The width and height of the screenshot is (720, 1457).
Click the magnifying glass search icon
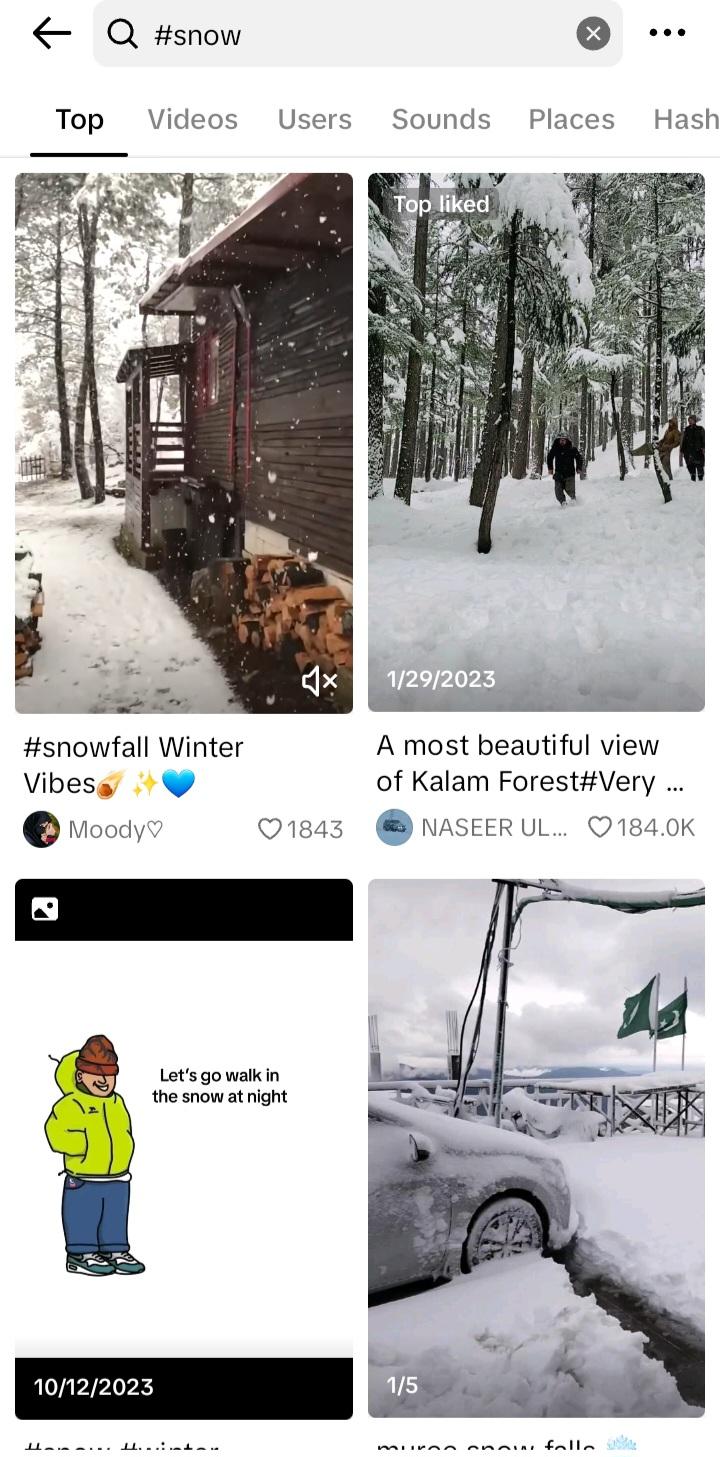(121, 33)
